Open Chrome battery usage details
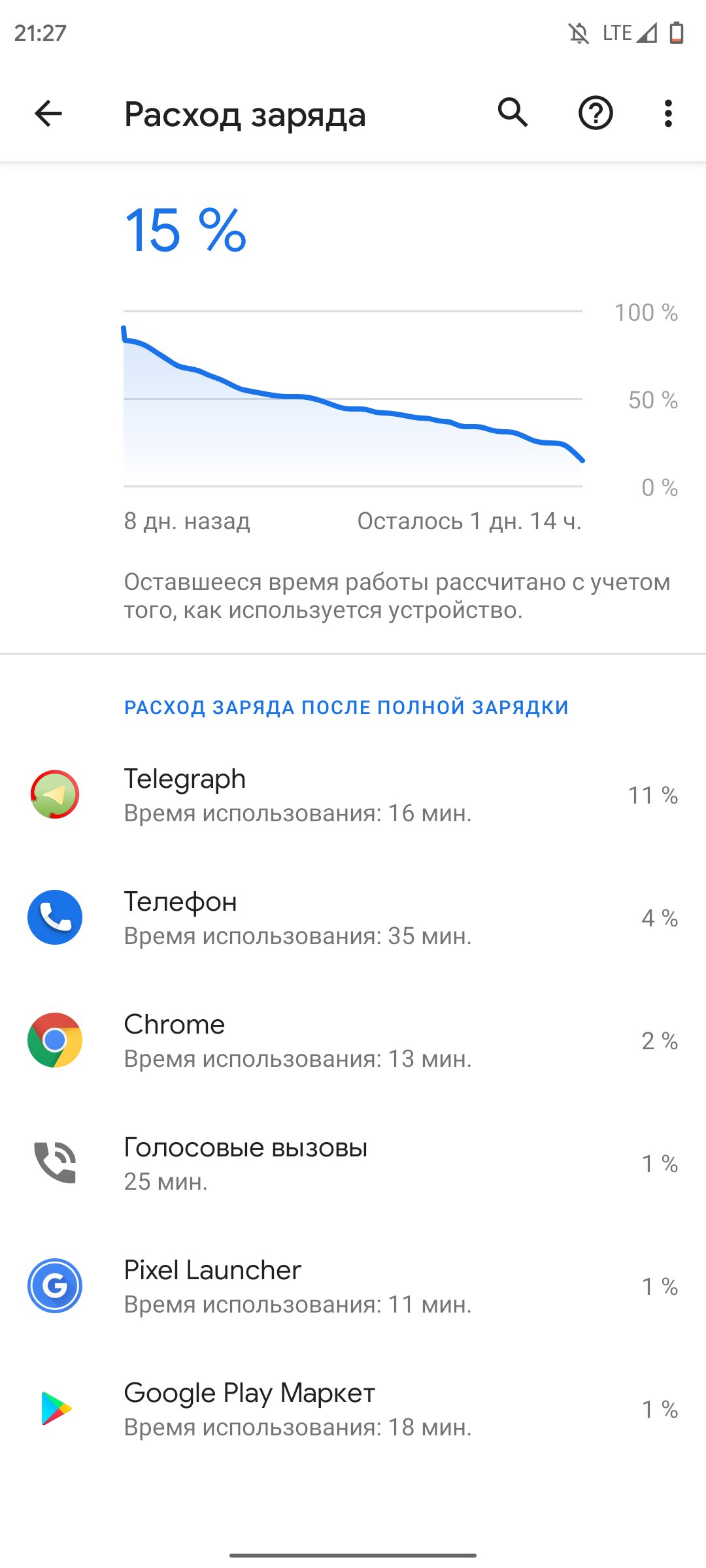 (x=353, y=1041)
